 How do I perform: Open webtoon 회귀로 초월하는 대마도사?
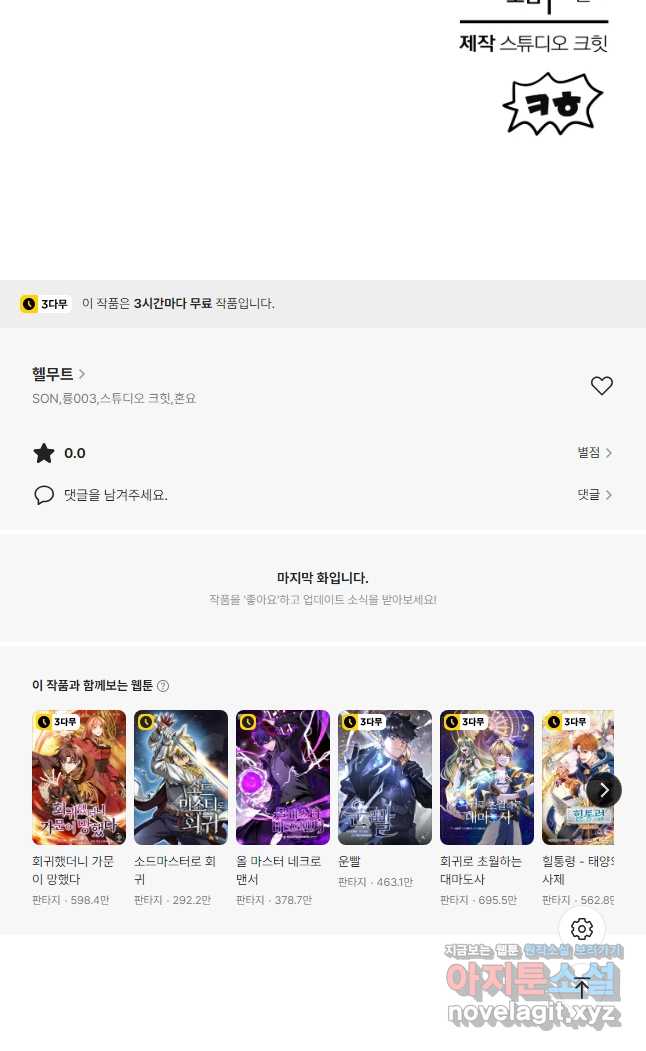click(x=487, y=778)
